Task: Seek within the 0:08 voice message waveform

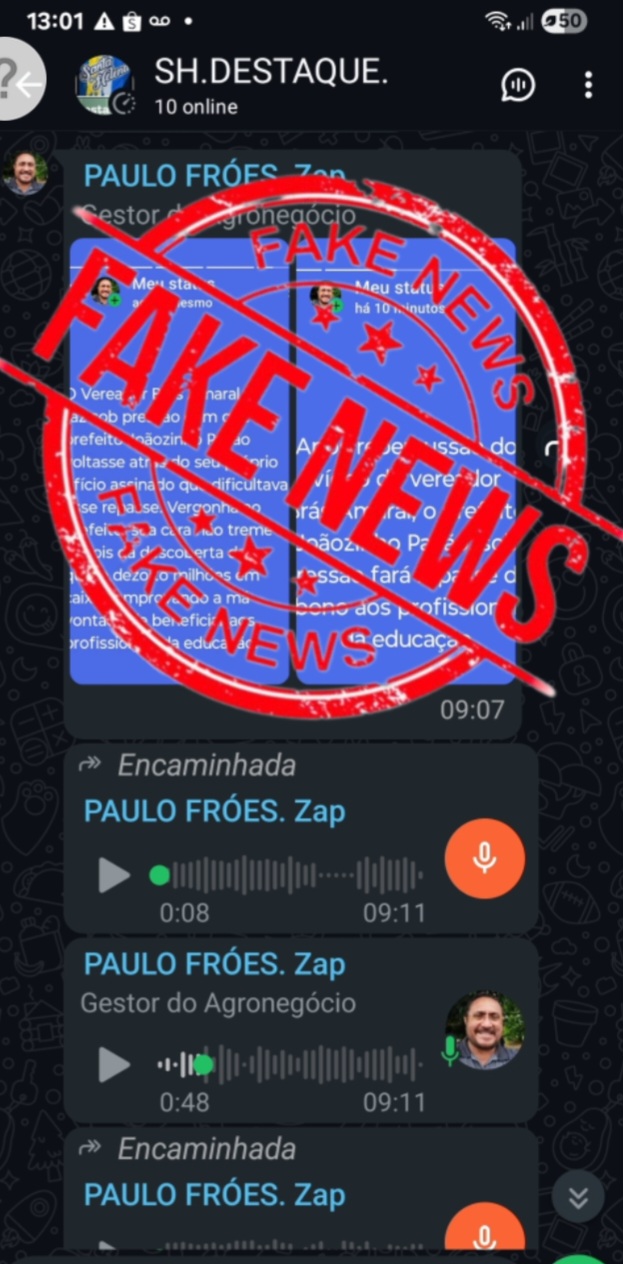Action: click(290, 876)
